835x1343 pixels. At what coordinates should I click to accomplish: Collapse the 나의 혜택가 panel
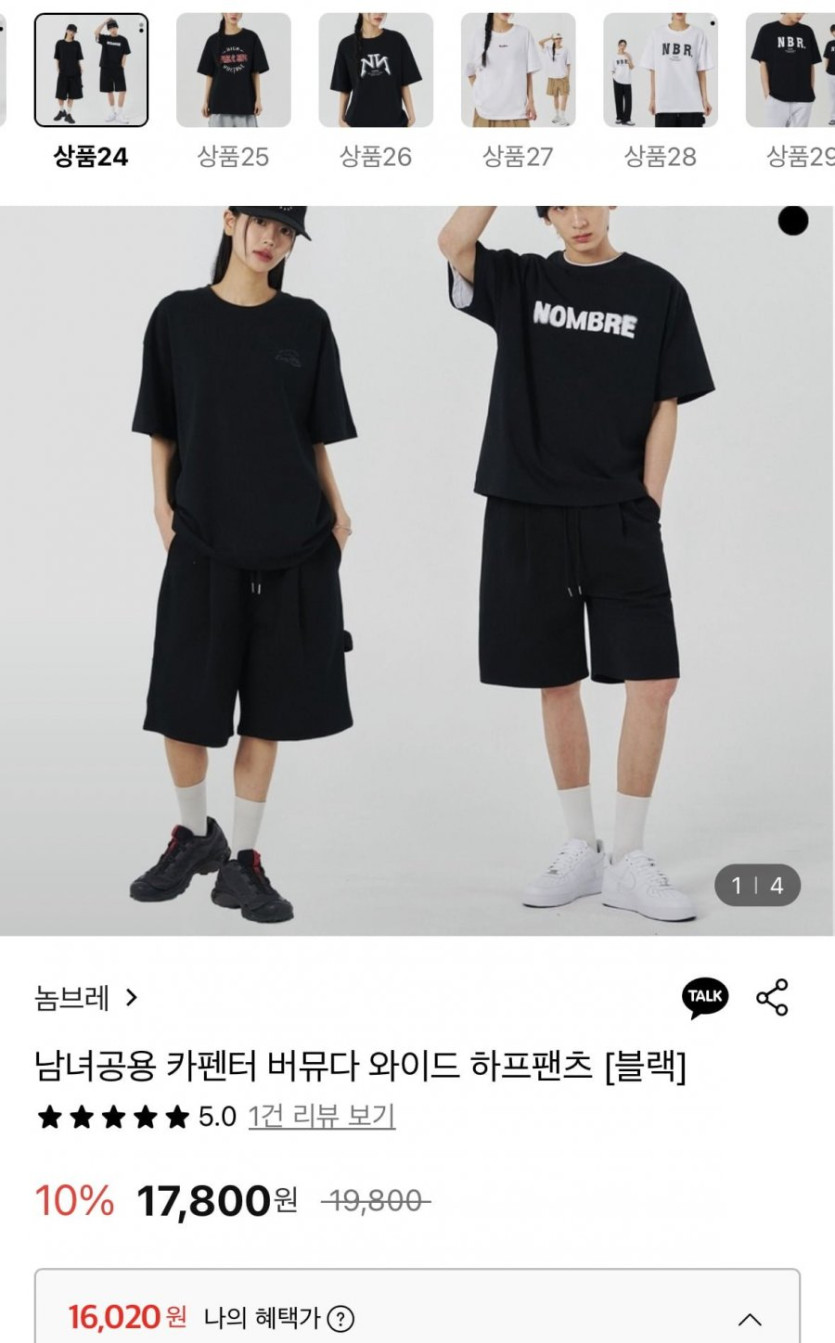(749, 1318)
